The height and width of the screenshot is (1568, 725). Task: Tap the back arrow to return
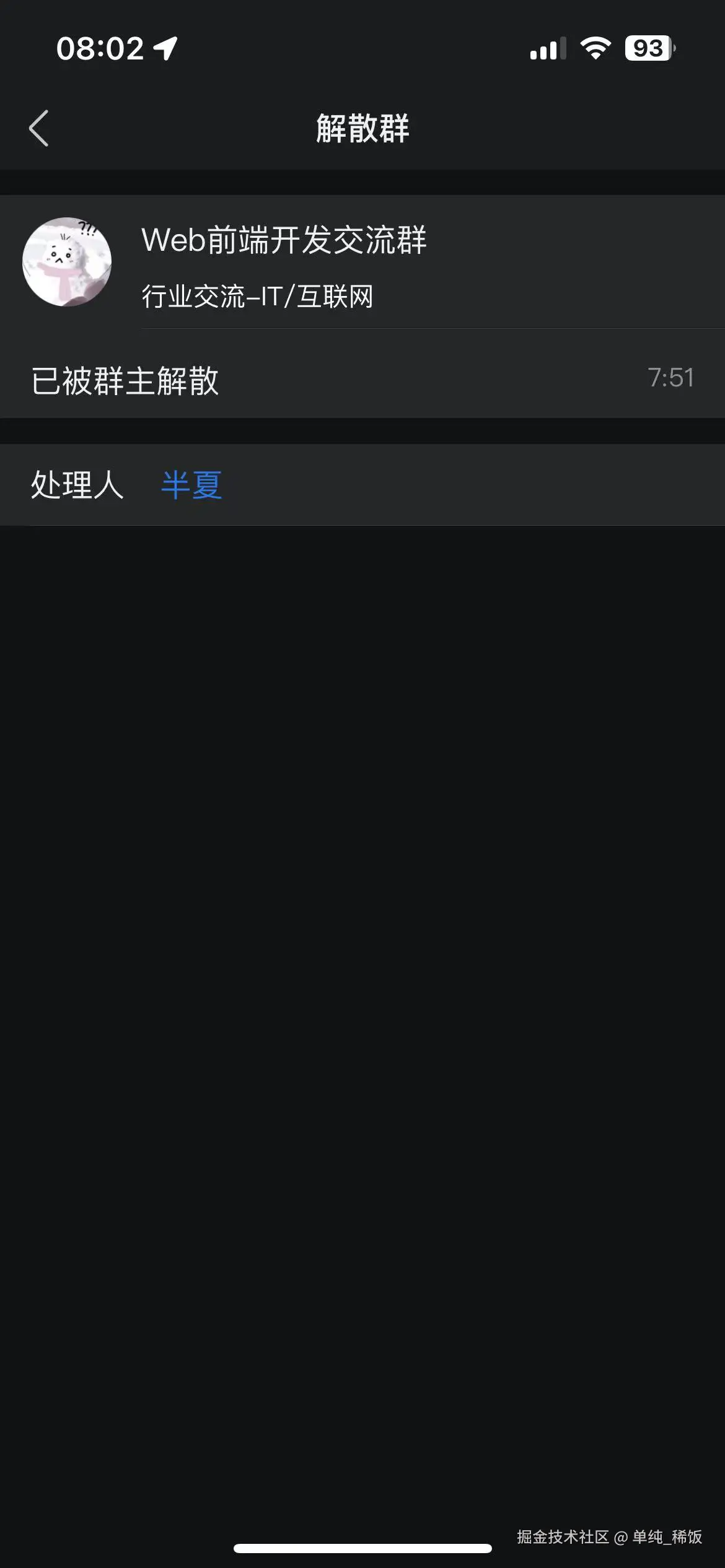pos(38,128)
